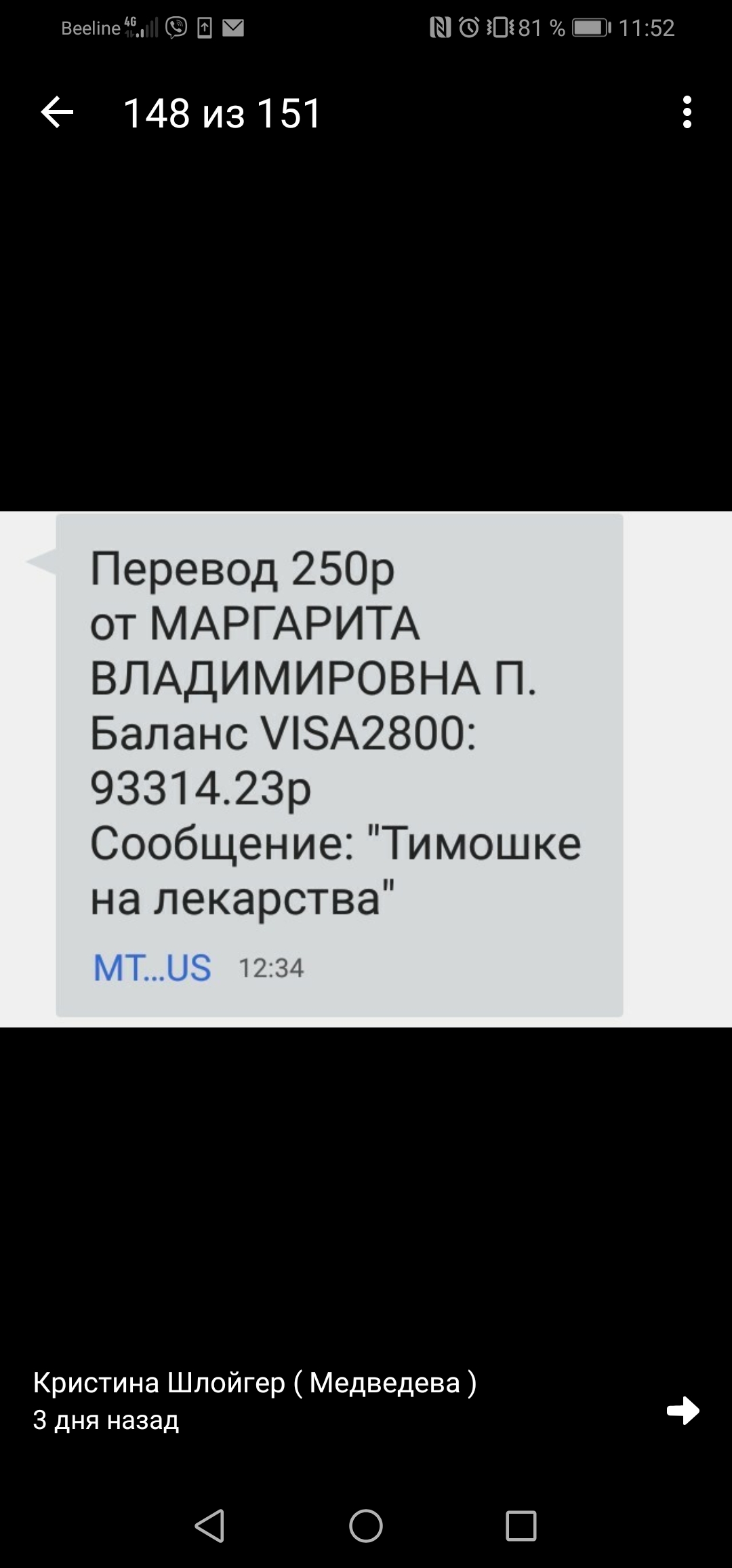732x1568 pixels.
Task: Open the recent apps overview
Action: (521, 1526)
